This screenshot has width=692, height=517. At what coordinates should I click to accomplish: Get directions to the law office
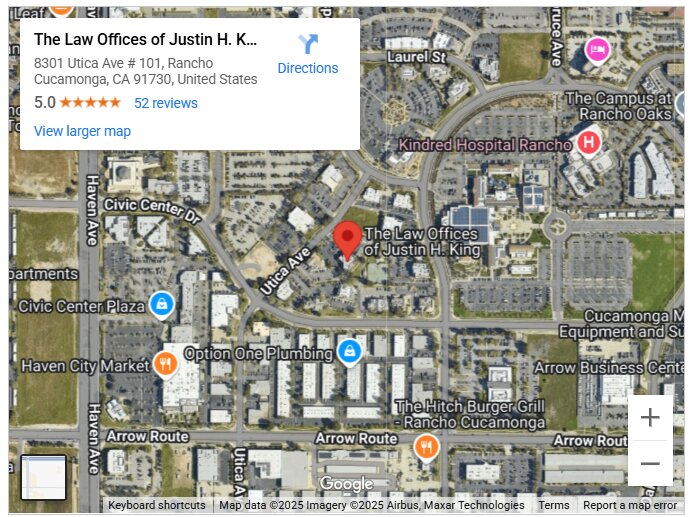[307, 54]
